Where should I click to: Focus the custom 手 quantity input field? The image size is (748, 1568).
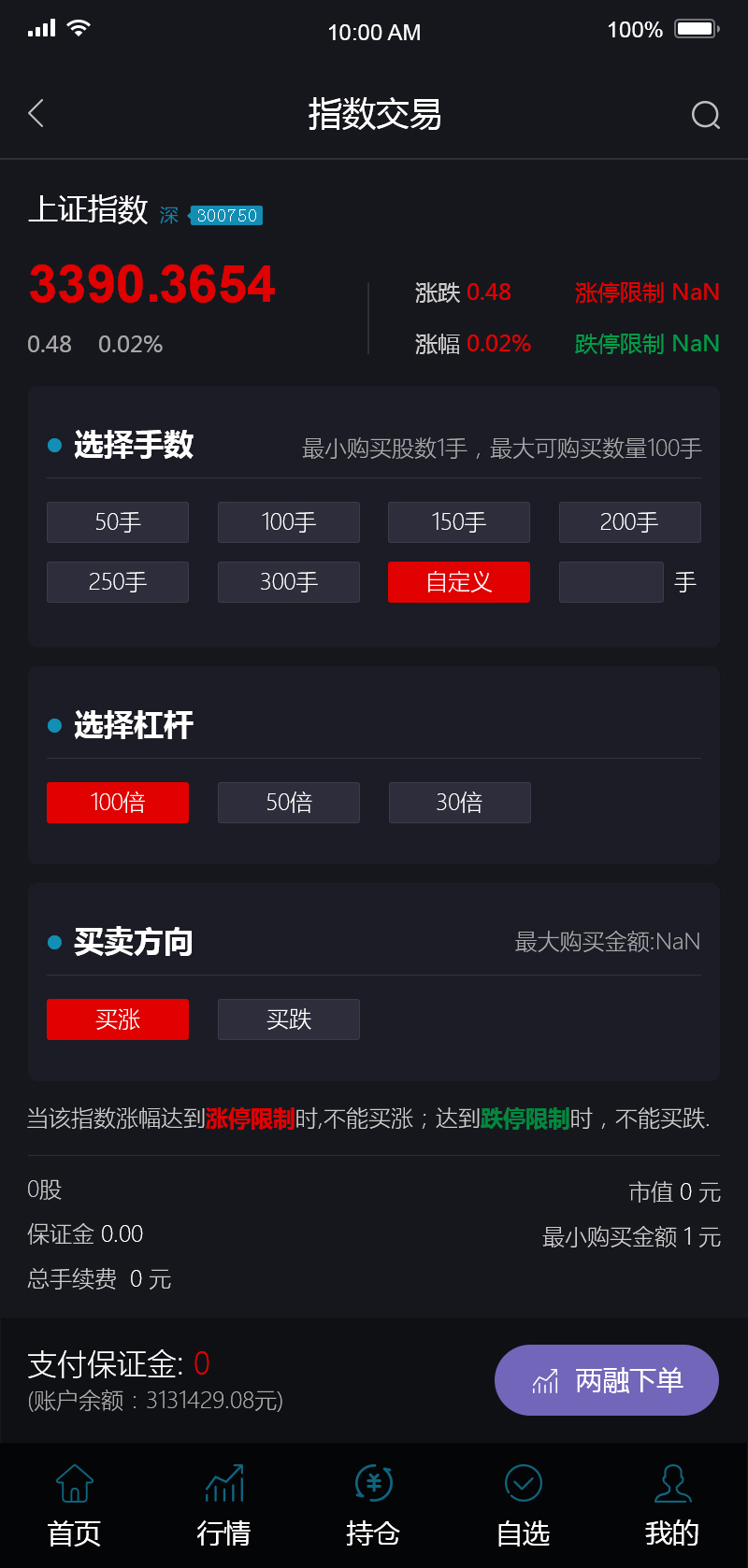(611, 582)
